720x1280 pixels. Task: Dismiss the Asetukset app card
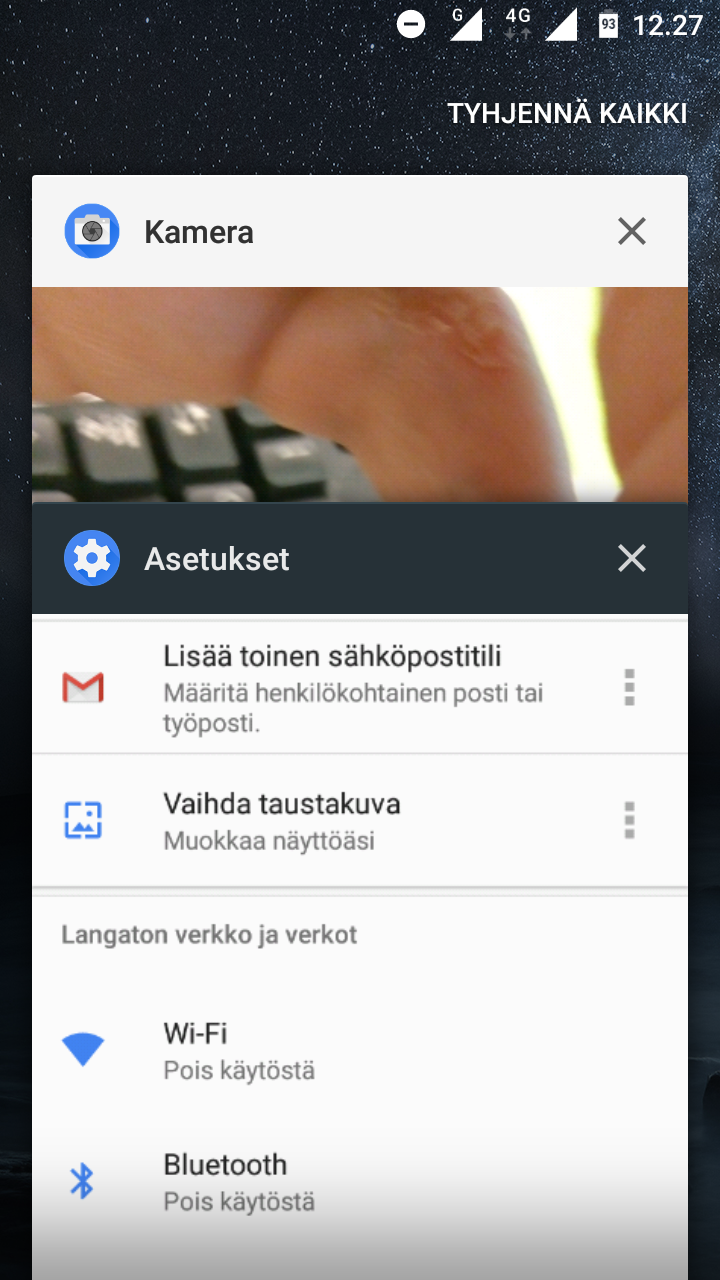pyautogui.click(x=632, y=558)
